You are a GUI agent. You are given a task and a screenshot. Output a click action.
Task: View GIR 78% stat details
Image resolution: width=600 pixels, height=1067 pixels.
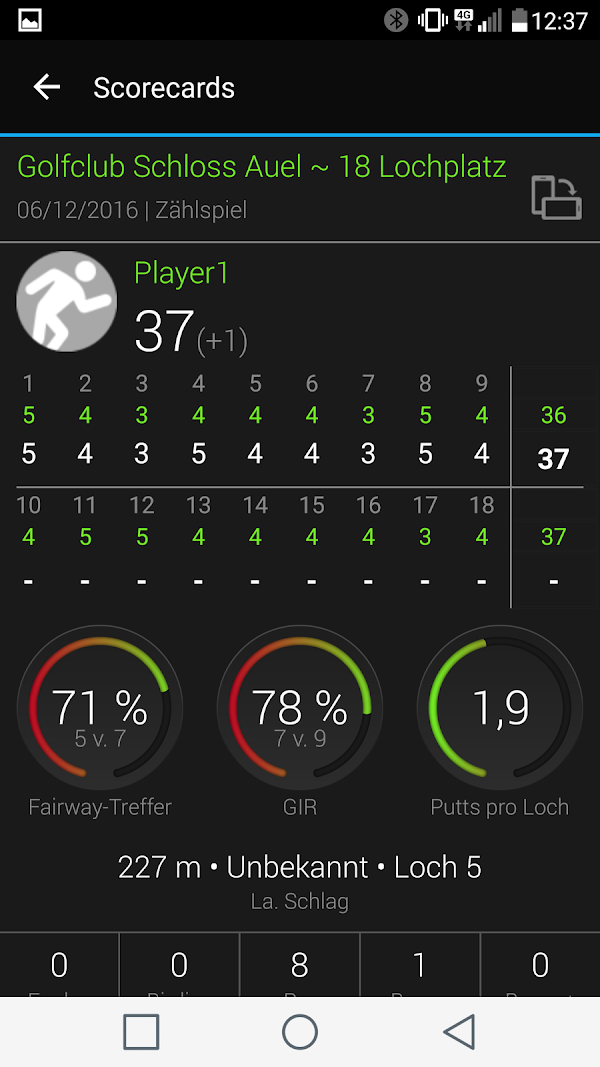pyautogui.click(x=300, y=709)
